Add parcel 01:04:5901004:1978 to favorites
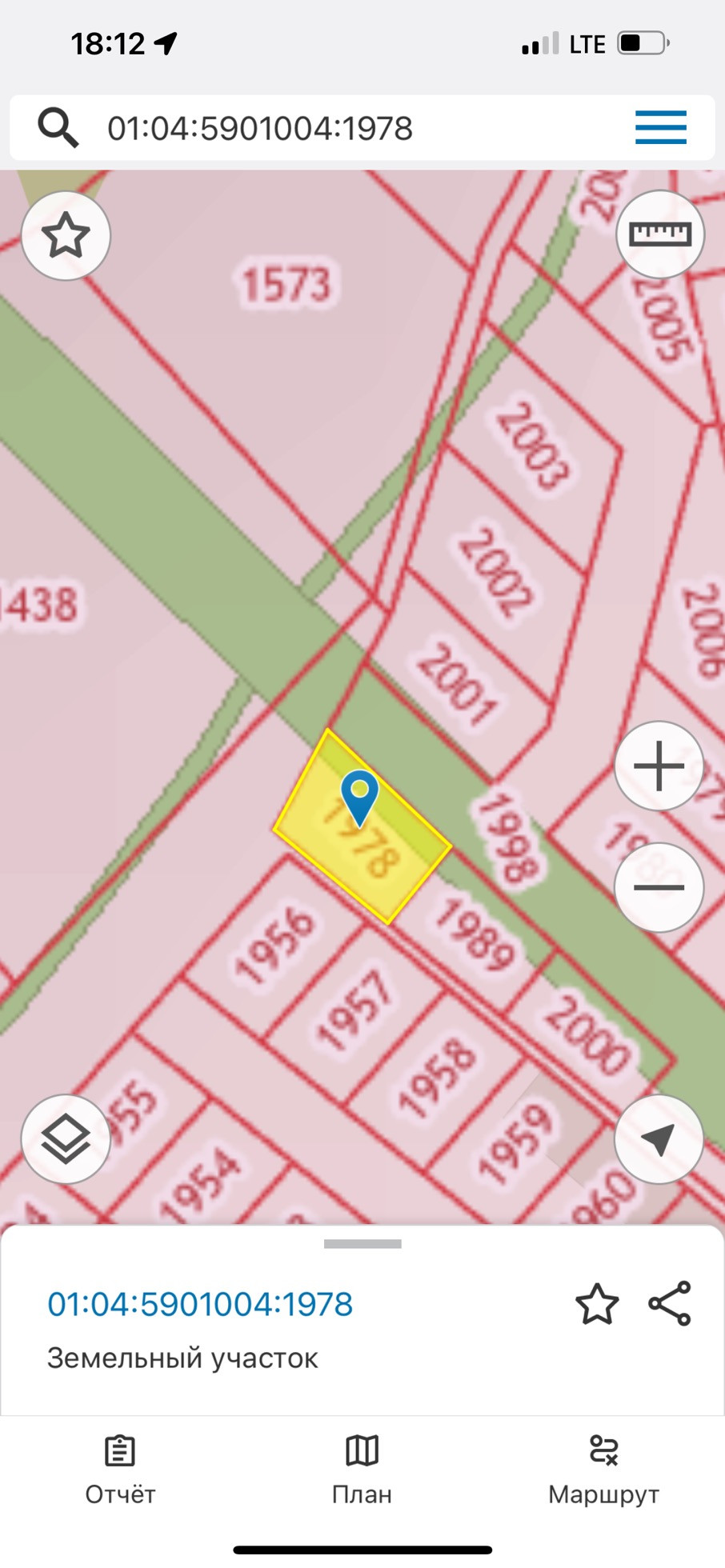Viewport: 725px width, 1568px height. pos(597,1304)
